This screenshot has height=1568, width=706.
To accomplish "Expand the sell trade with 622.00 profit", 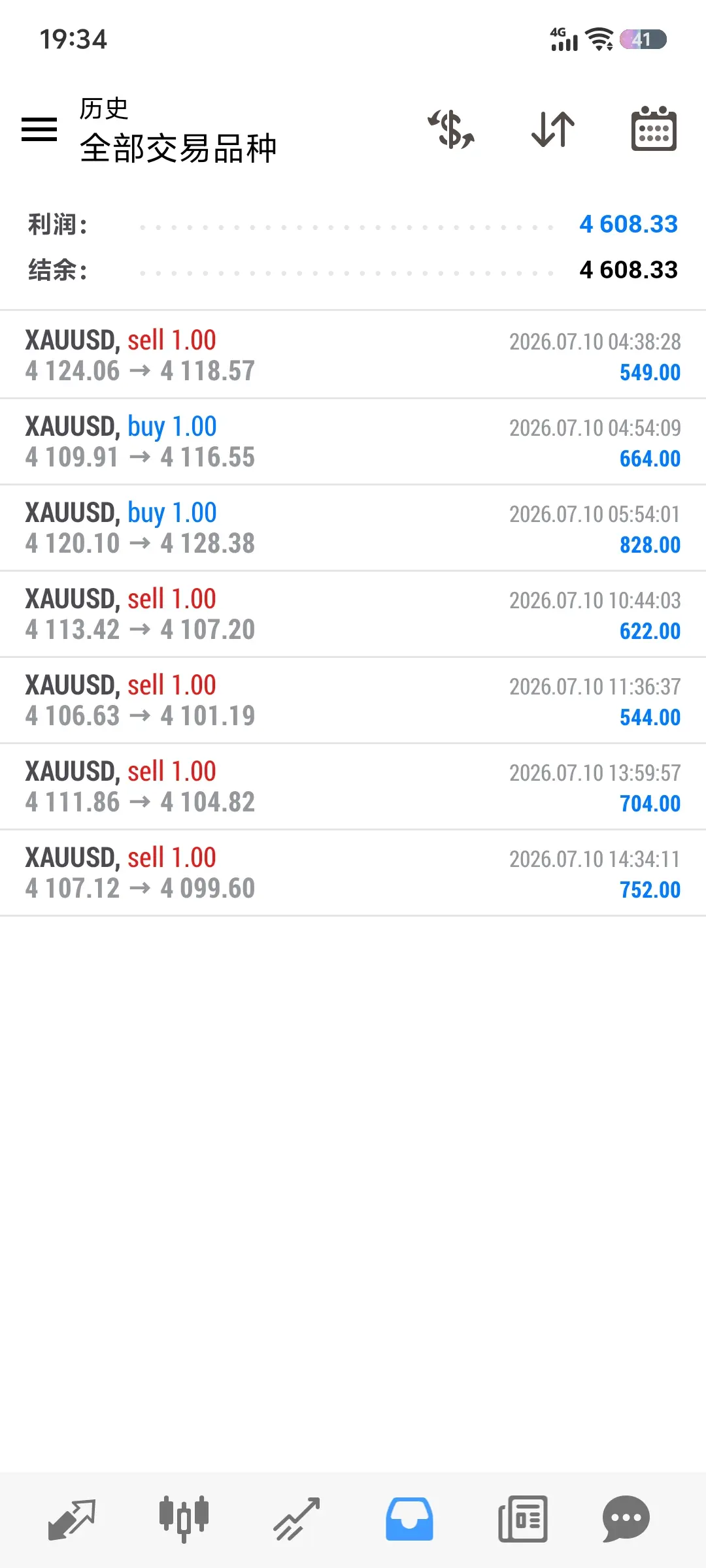I will pos(353,613).
